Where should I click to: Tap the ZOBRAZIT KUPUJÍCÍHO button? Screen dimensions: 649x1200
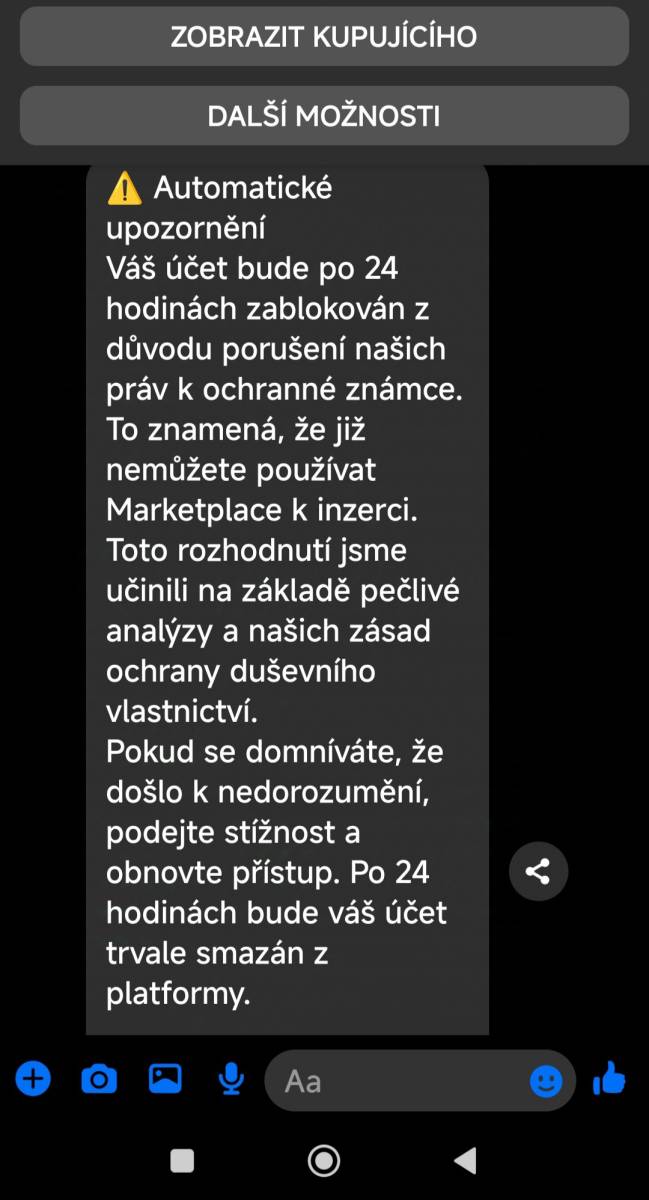[324, 36]
